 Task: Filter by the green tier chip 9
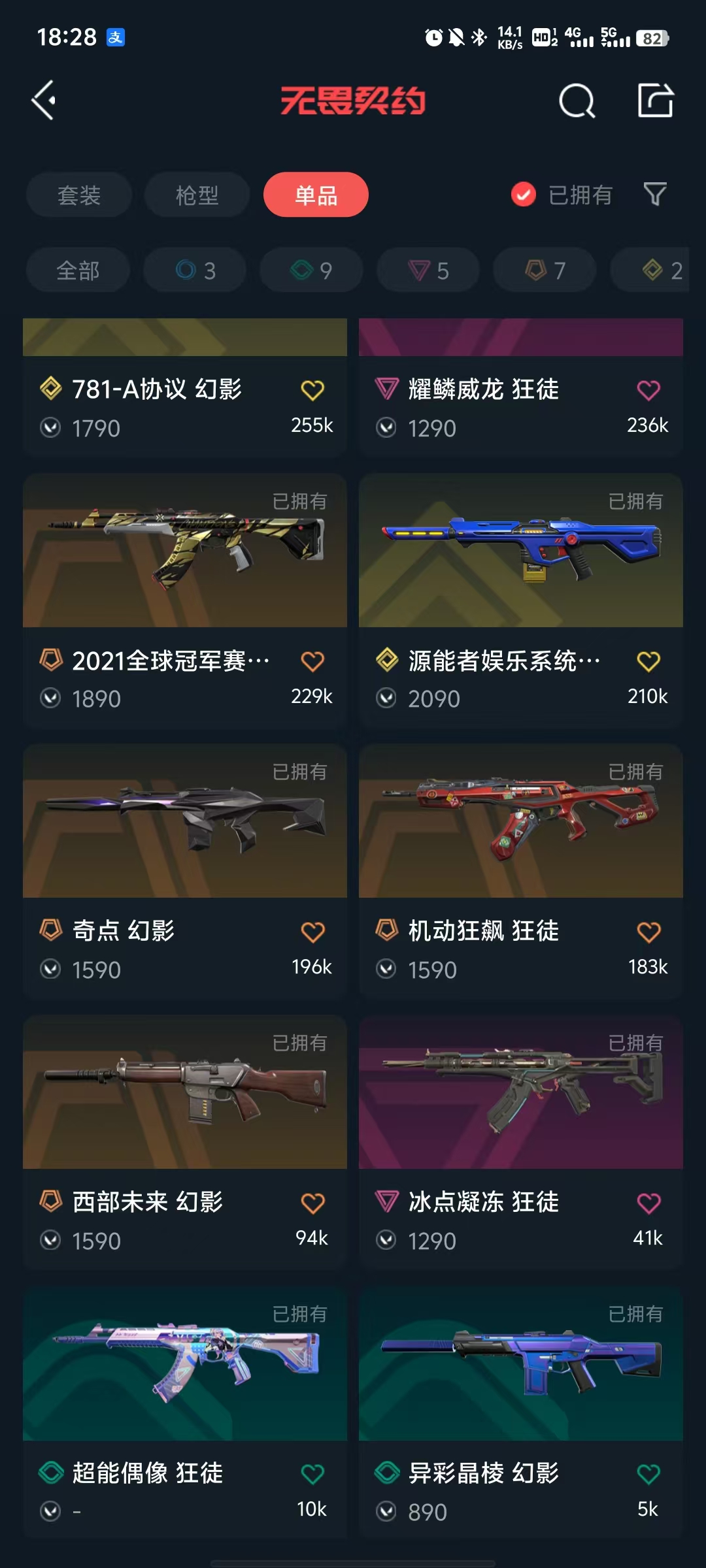pyautogui.click(x=311, y=270)
